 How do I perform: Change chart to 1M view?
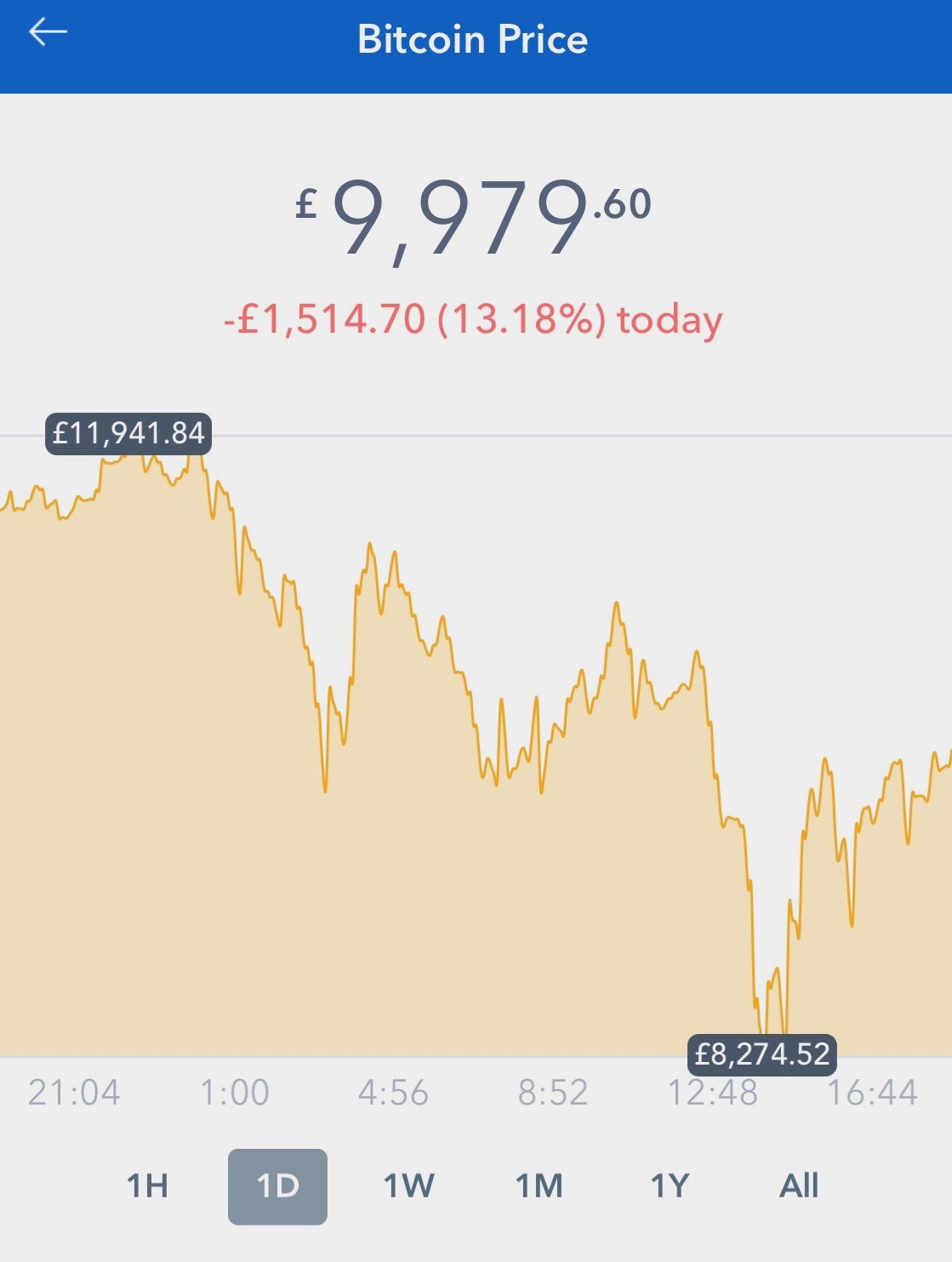tap(539, 1185)
